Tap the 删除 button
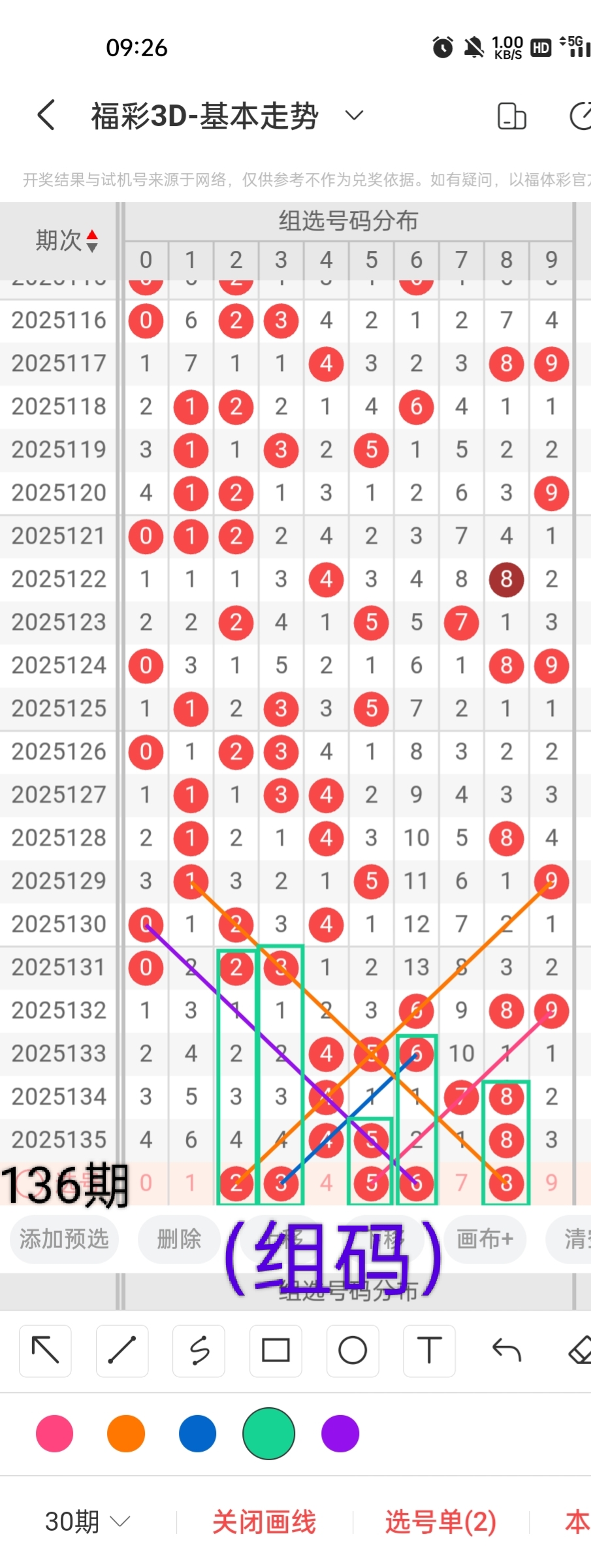Screen dimensions: 591x1568 point(179,1239)
